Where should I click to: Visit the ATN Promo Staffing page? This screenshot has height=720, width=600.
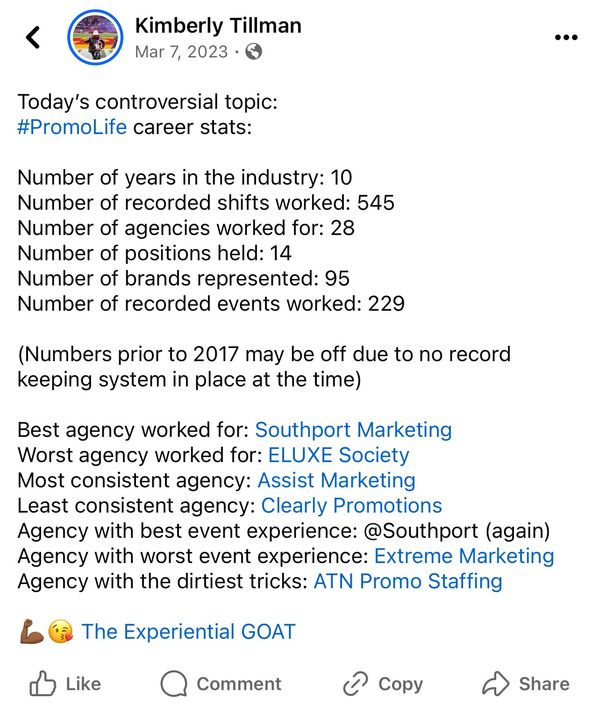point(408,581)
